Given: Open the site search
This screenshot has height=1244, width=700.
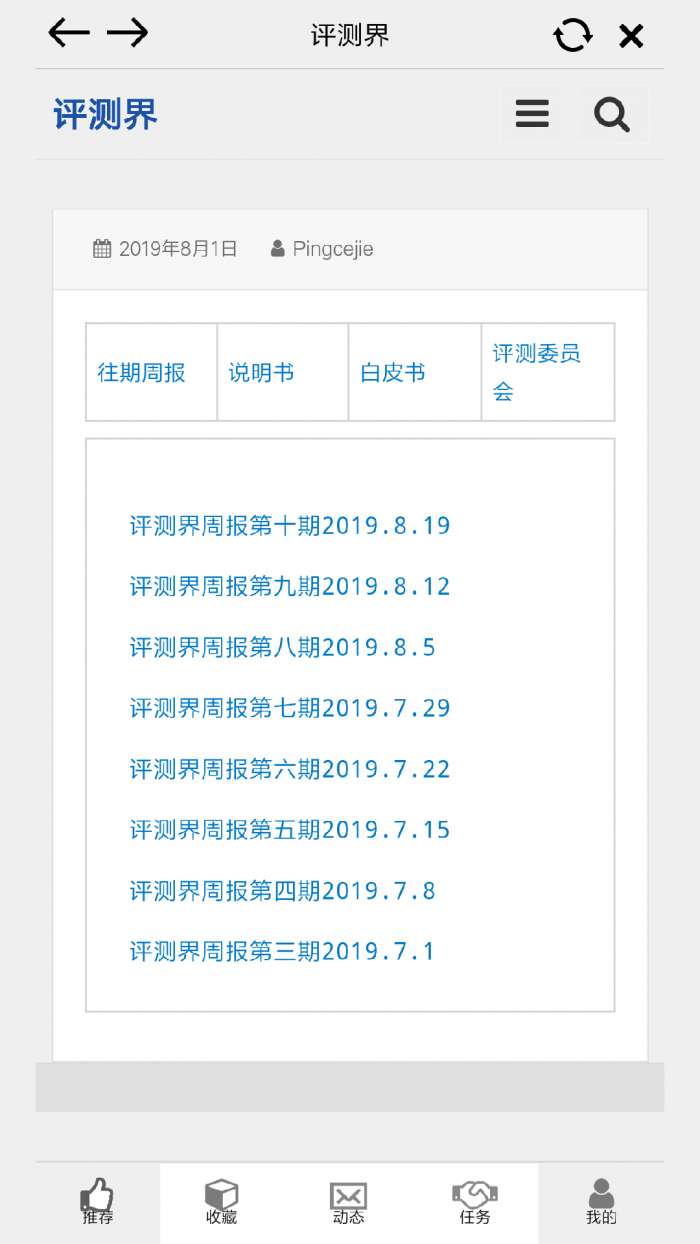Looking at the screenshot, I should (x=612, y=115).
